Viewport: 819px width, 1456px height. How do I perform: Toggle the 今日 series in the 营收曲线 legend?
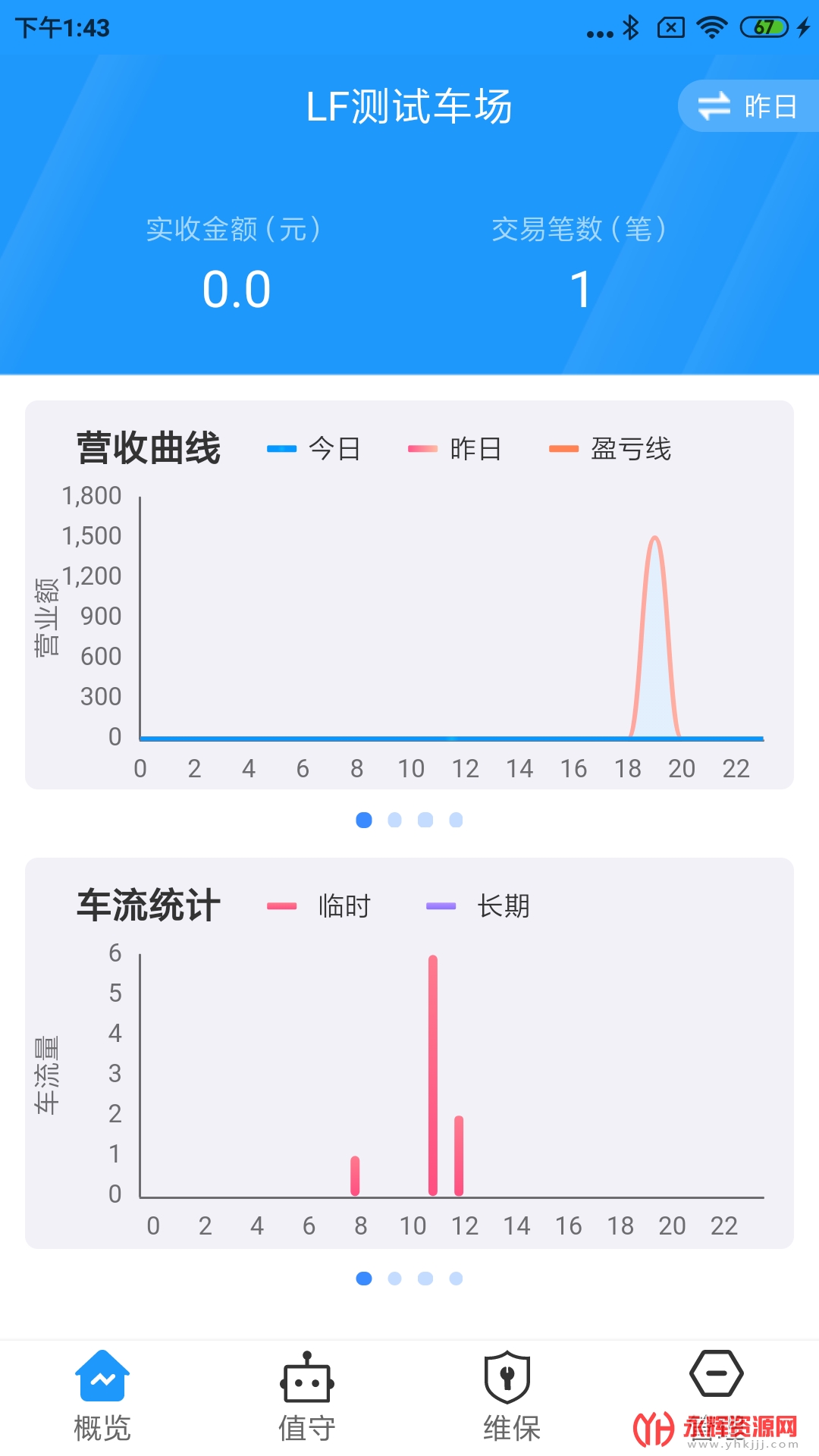(313, 449)
